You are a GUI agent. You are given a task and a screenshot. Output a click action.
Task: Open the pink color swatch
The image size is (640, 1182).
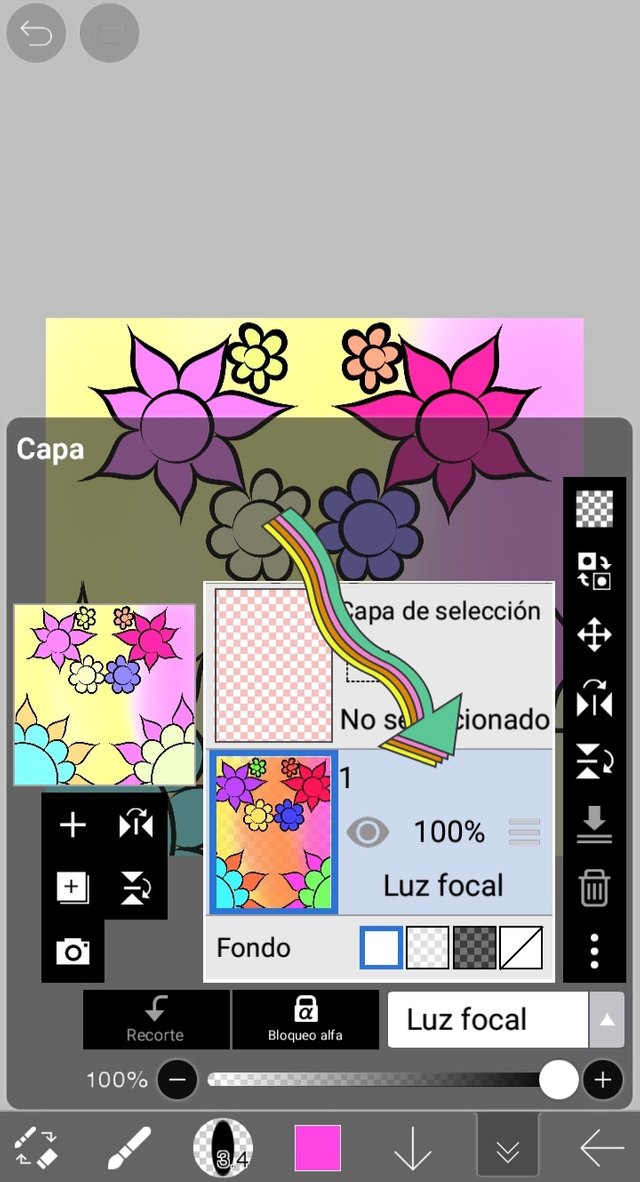click(x=318, y=1147)
